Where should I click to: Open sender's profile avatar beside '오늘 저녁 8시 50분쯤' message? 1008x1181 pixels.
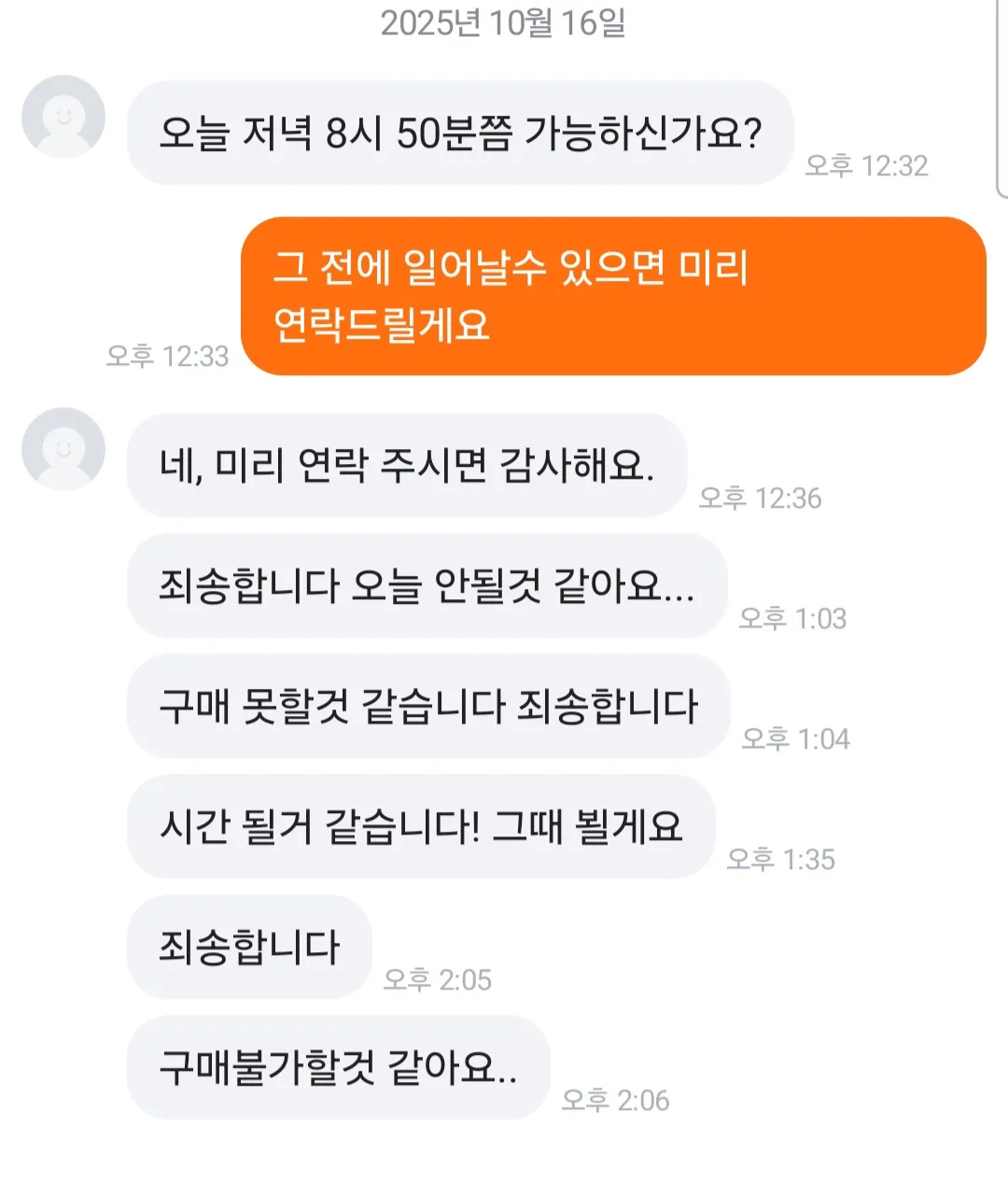tap(63, 117)
